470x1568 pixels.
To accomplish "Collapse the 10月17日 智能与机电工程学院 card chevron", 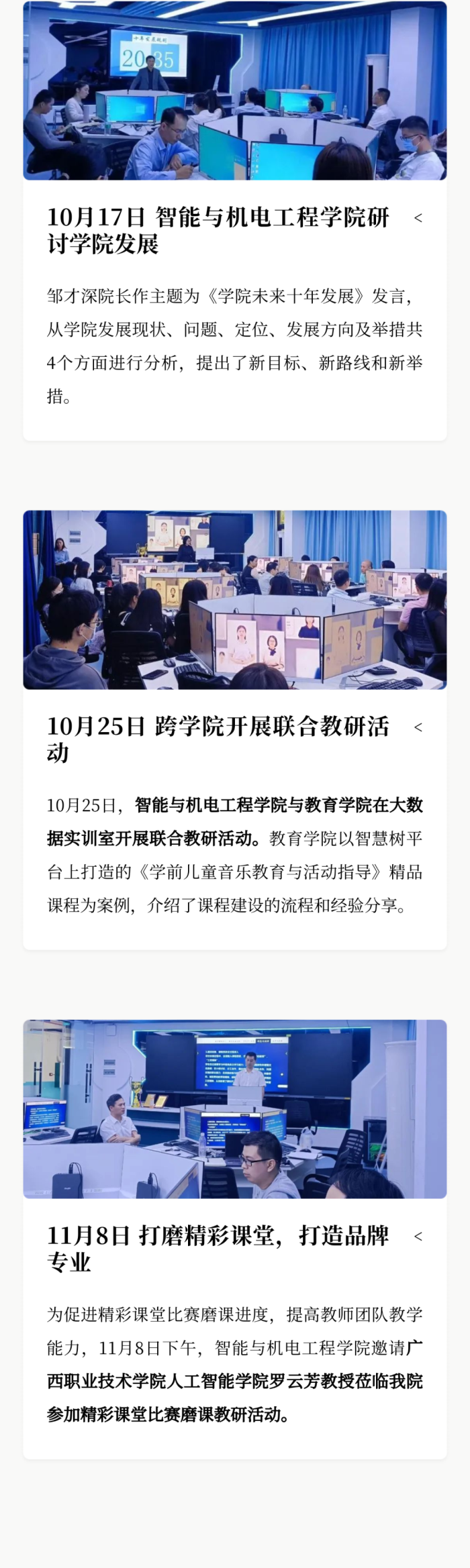I will (418, 218).
